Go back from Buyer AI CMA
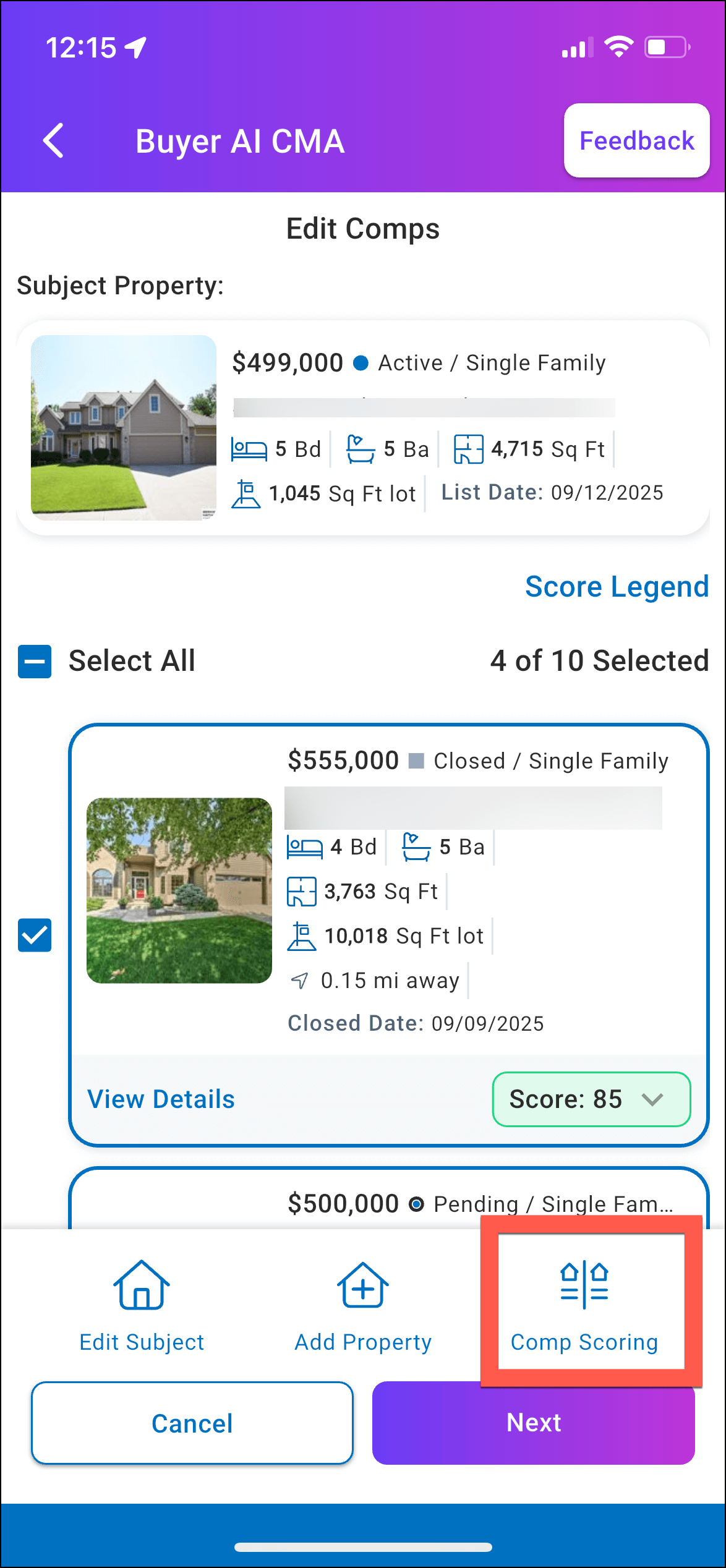 (54, 141)
